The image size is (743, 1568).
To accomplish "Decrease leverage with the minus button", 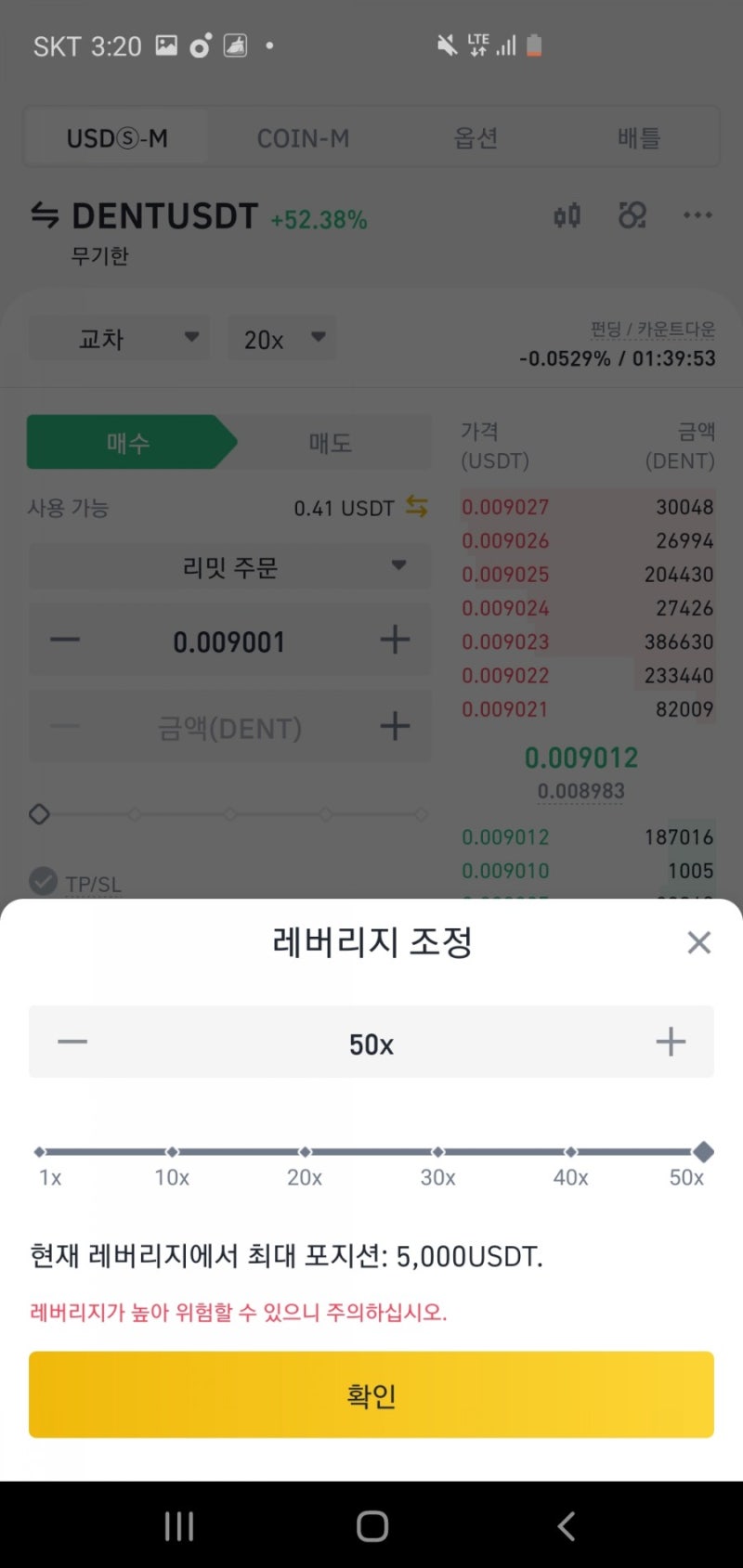I will point(72,1042).
